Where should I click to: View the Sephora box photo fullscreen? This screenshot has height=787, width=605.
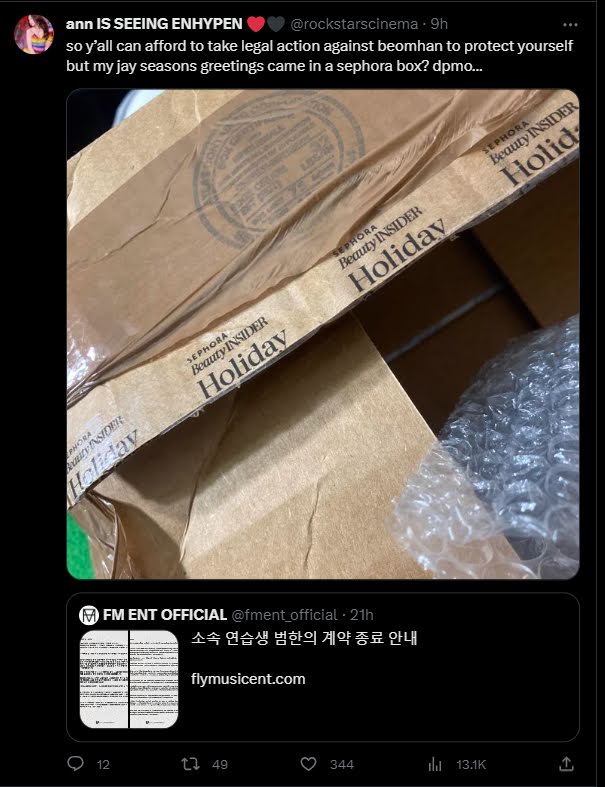(x=322, y=334)
